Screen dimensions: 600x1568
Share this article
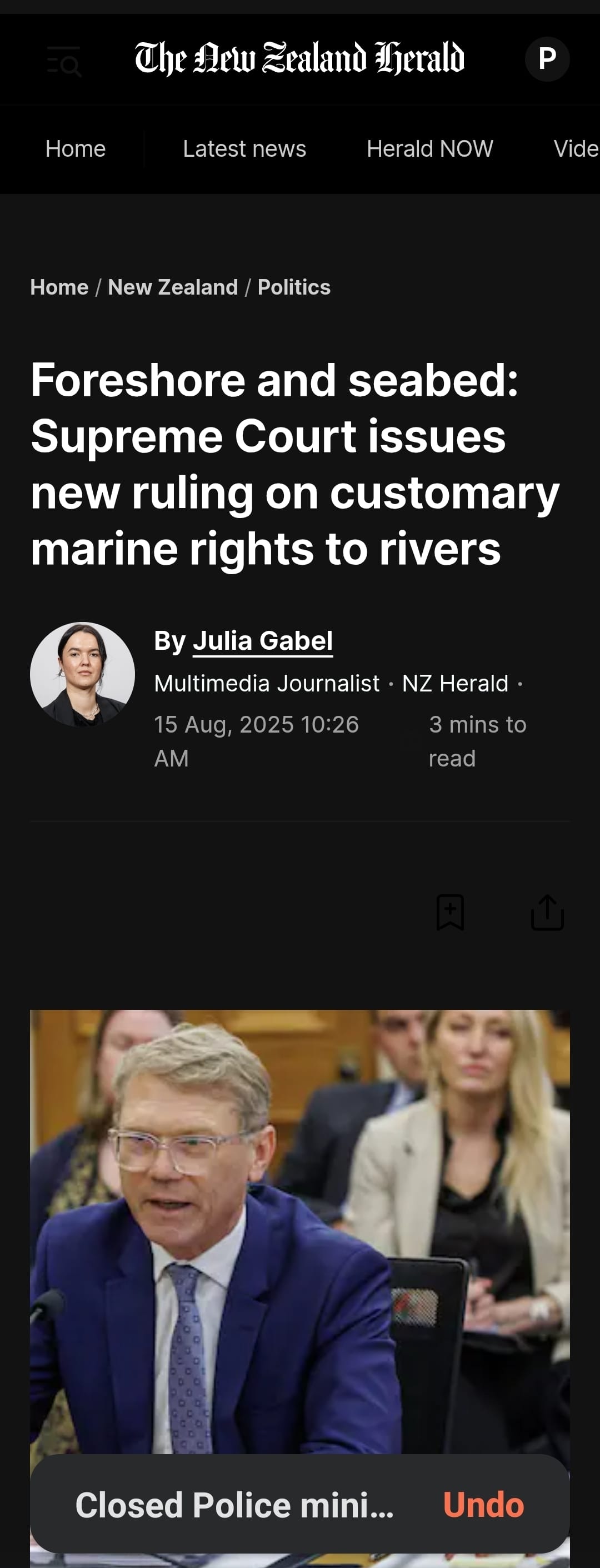(547, 912)
